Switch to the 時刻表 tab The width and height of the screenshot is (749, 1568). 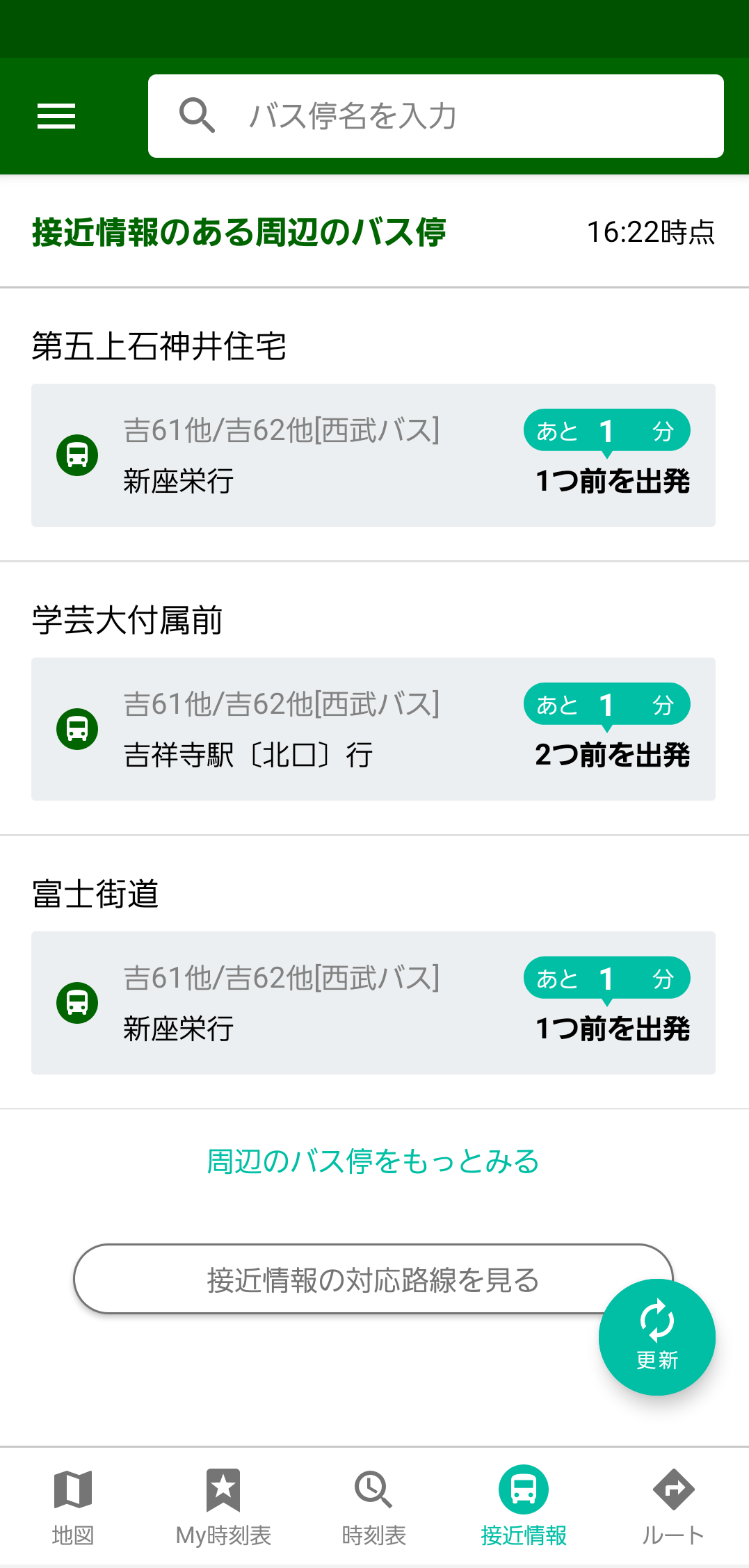[373, 1506]
